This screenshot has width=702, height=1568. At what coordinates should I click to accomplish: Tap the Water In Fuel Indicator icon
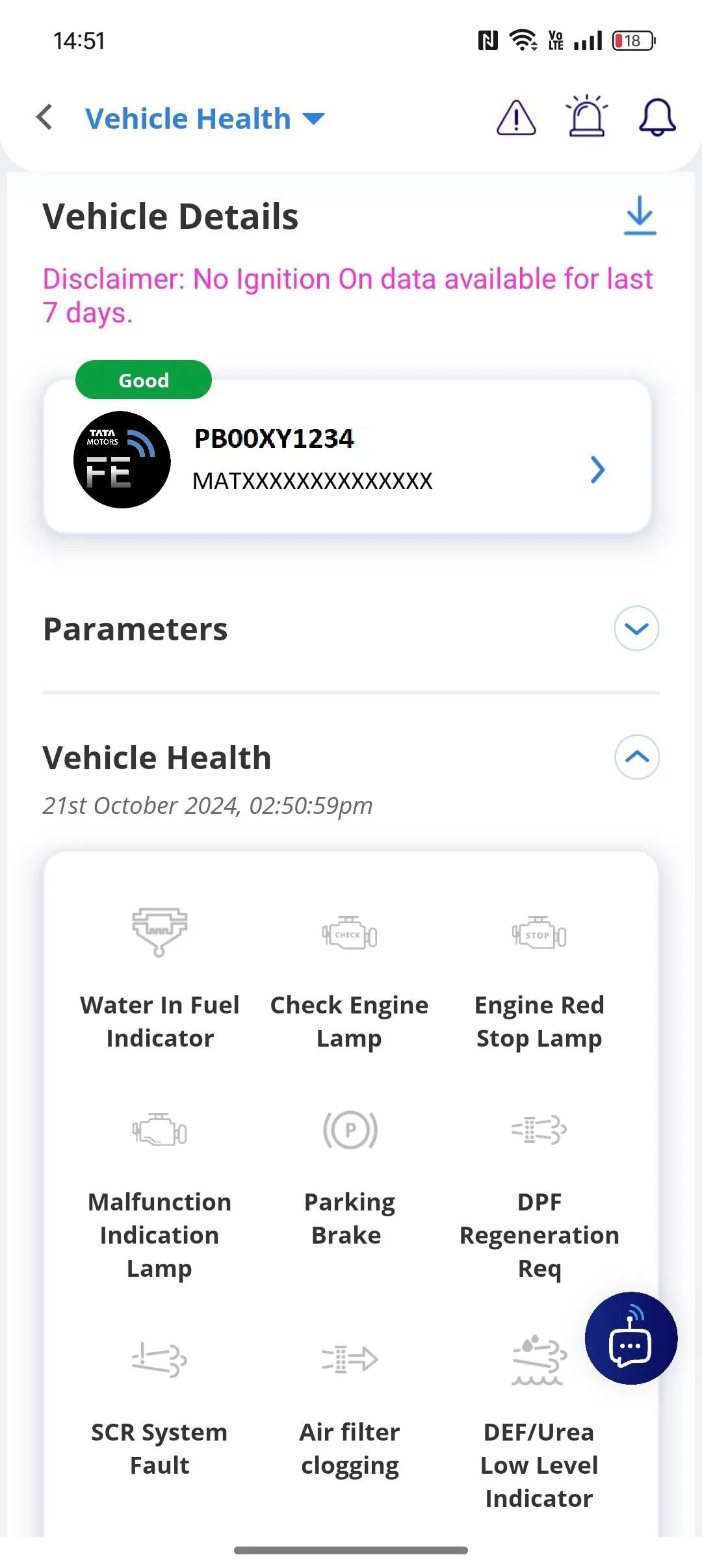click(x=159, y=934)
